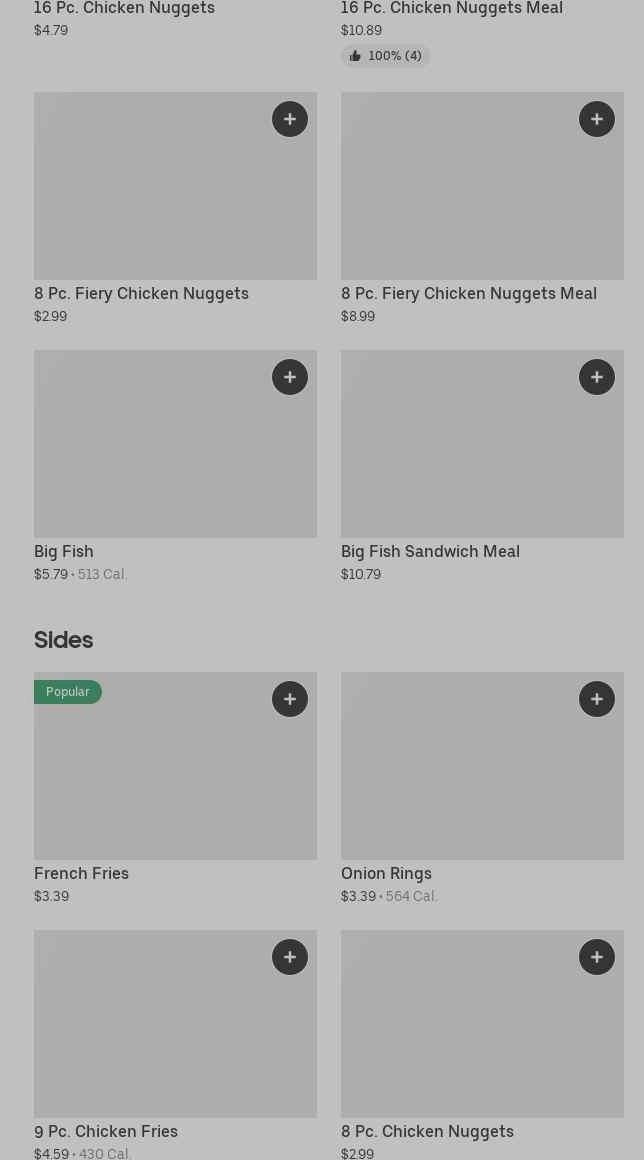Add Onion Rings using plus button

point(597,699)
